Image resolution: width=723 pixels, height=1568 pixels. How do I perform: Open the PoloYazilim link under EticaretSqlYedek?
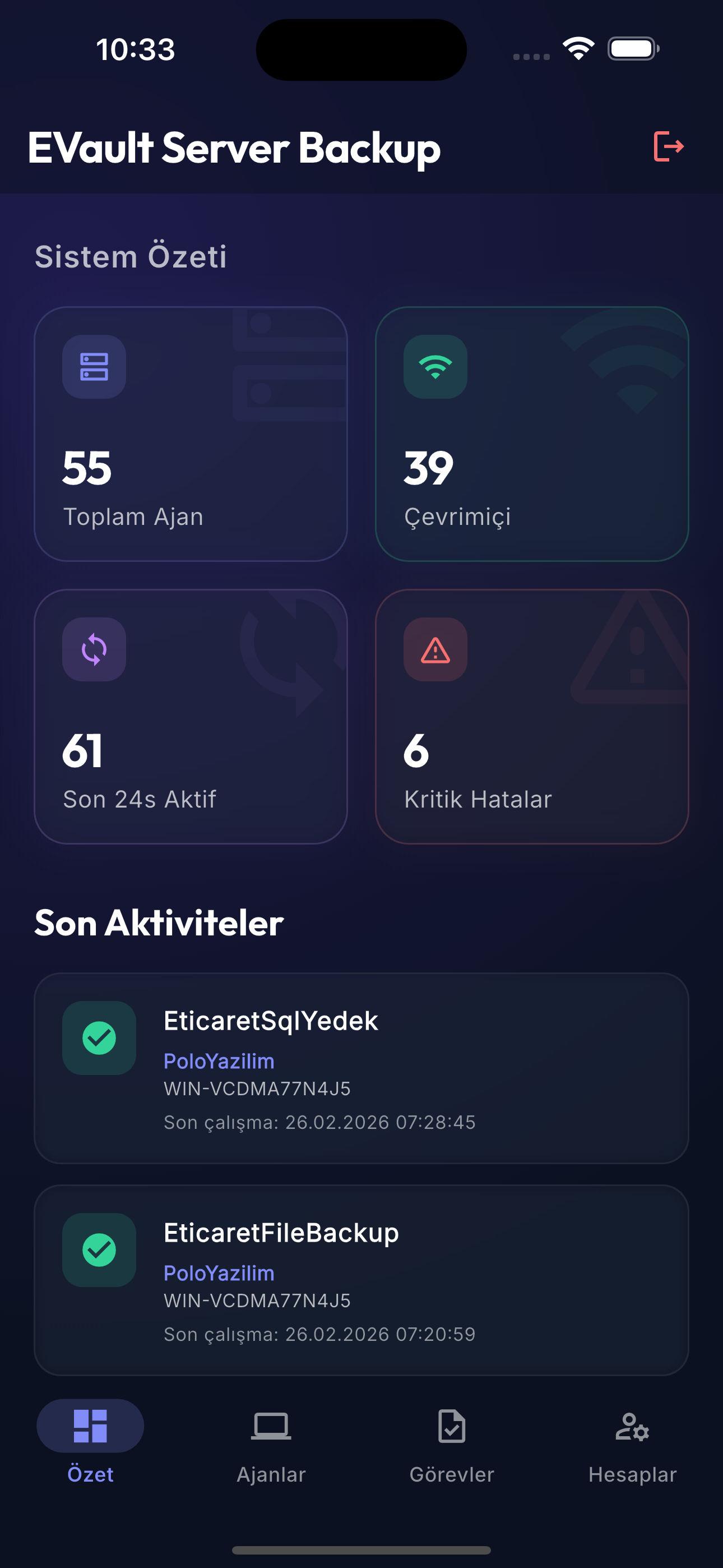click(x=219, y=1061)
